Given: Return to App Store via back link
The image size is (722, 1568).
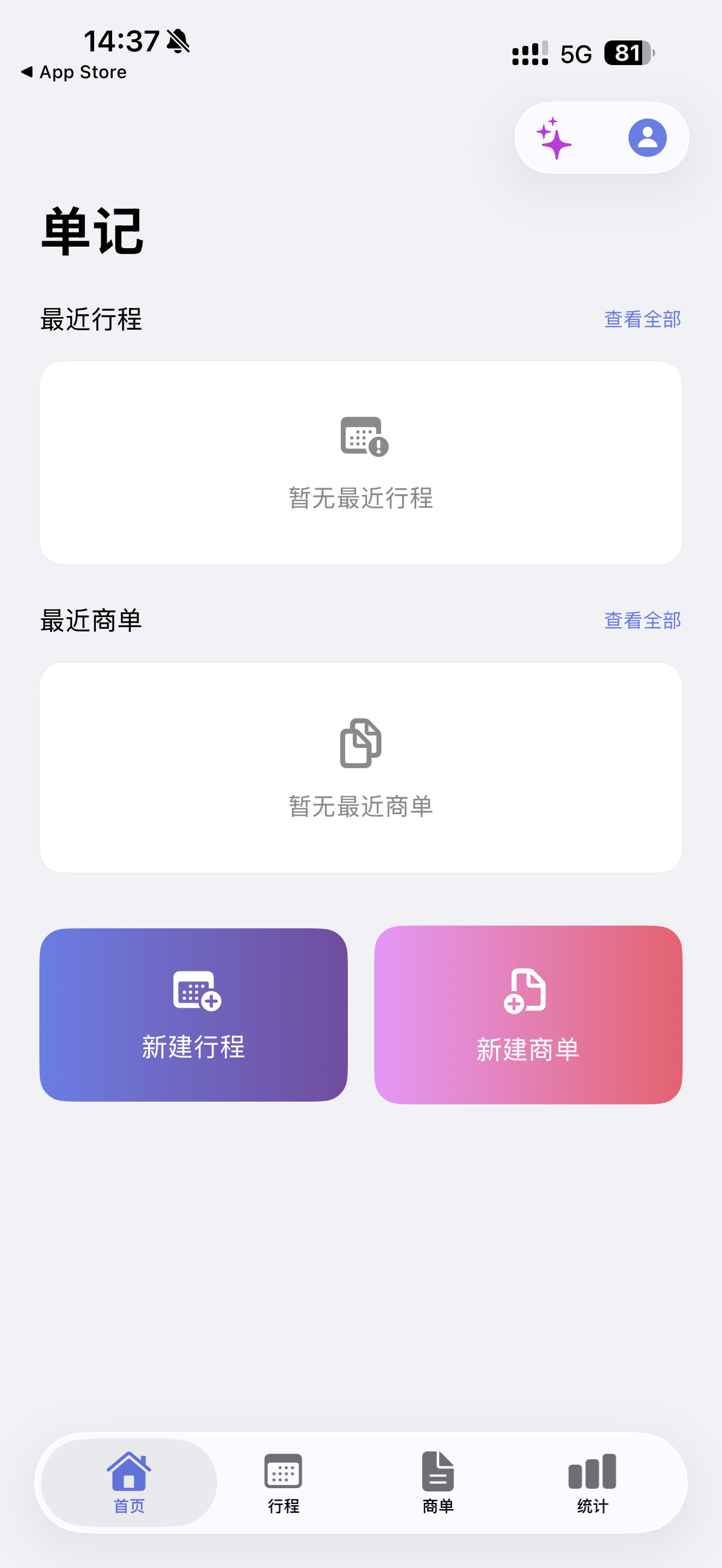Looking at the screenshot, I should click(x=74, y=72).
